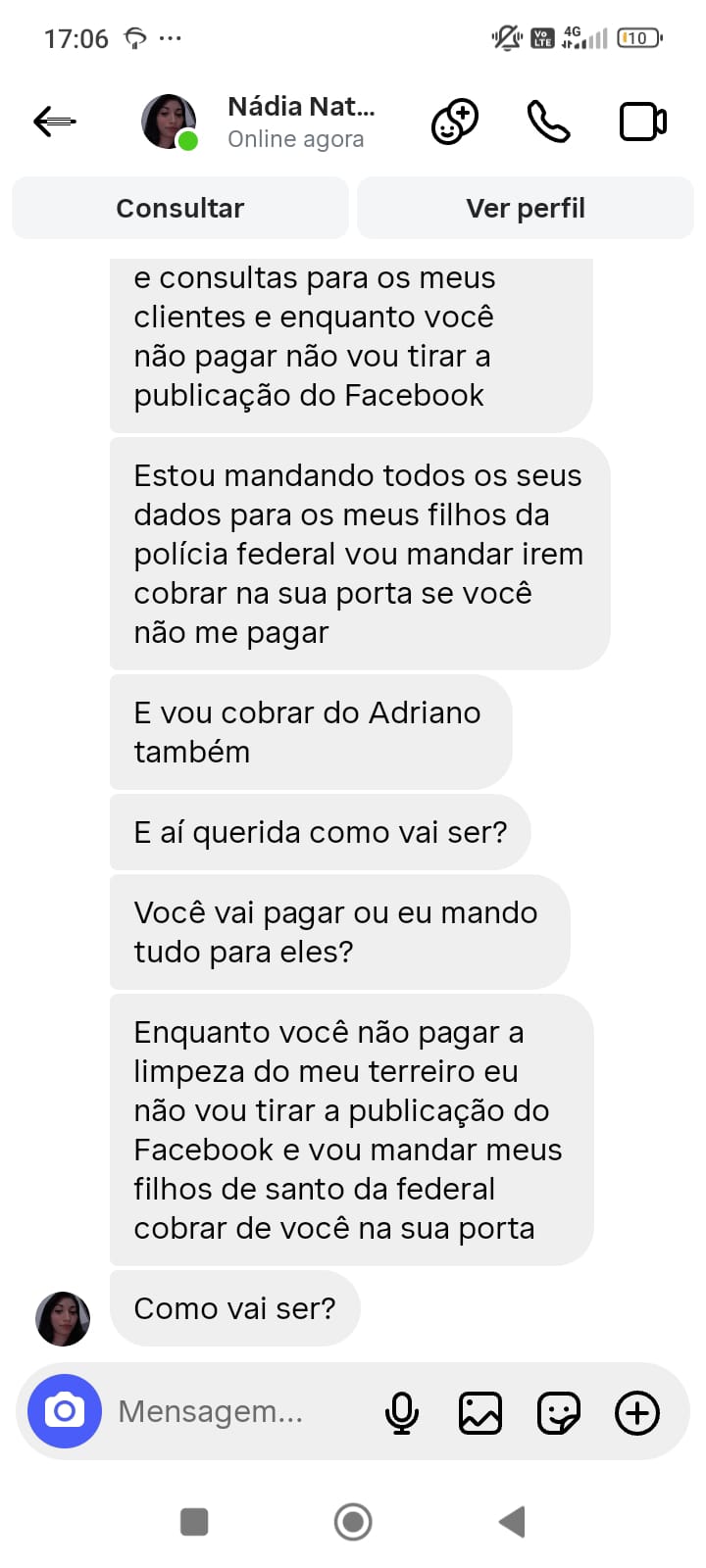Open the sticker picker
706x1568 pixels.
(559, 1412)
